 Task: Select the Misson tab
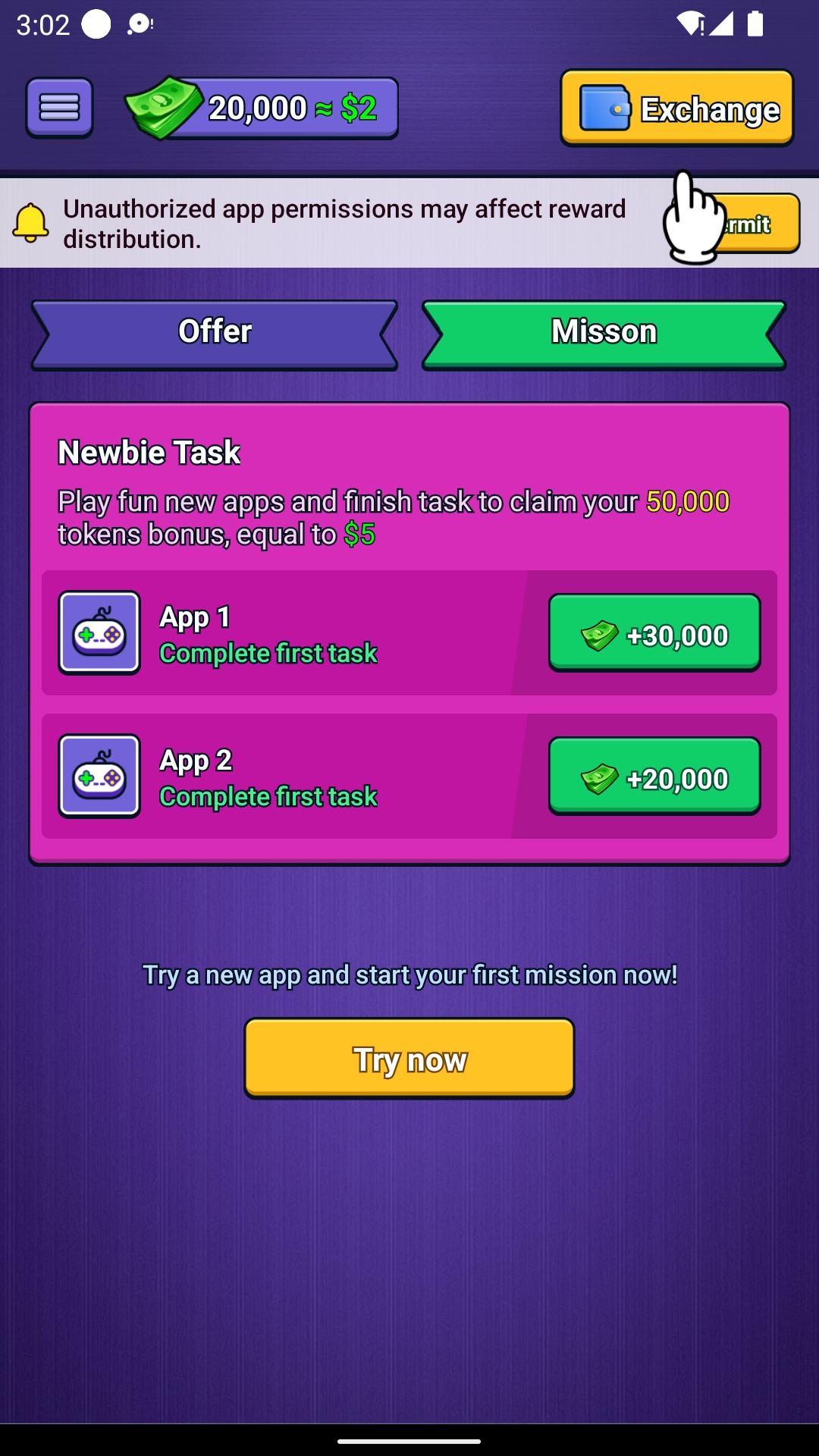click(x=604, y=334)
